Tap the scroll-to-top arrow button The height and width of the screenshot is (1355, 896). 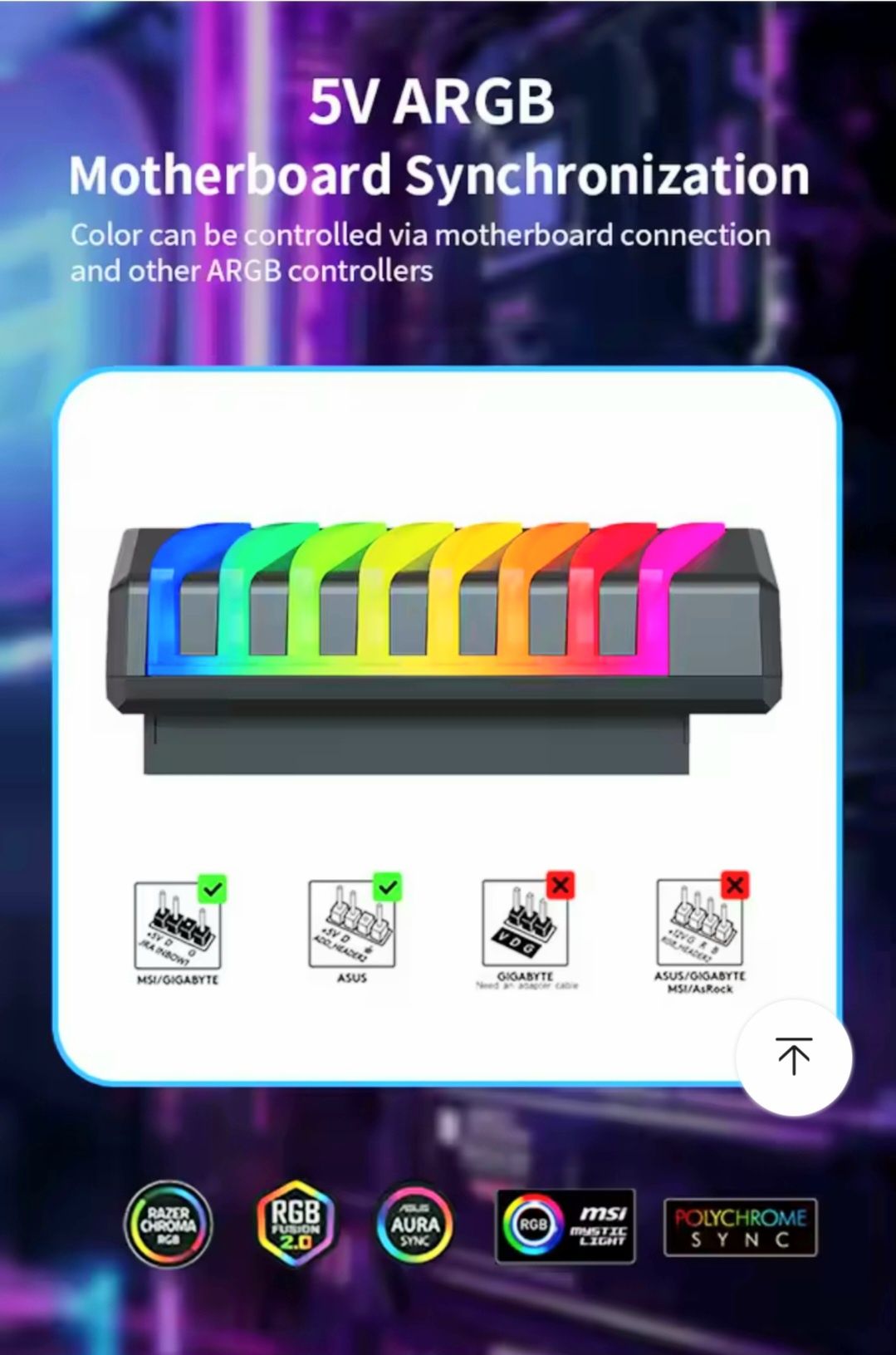tap(794, 1057)
